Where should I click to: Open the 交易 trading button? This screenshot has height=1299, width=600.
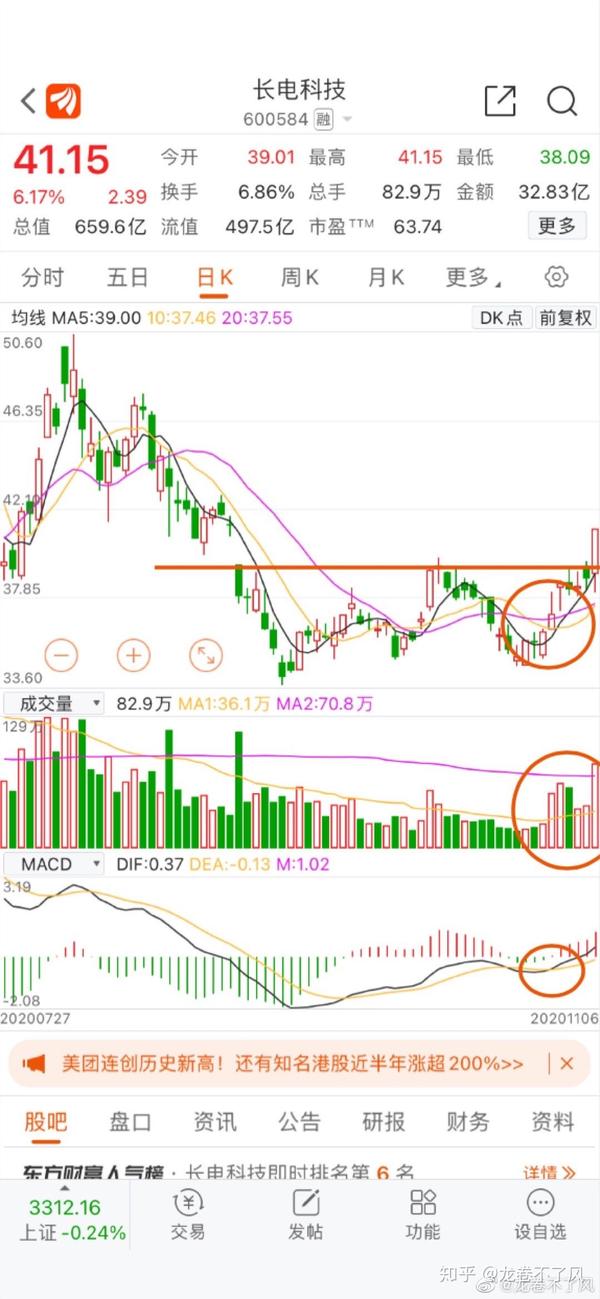188,1215
